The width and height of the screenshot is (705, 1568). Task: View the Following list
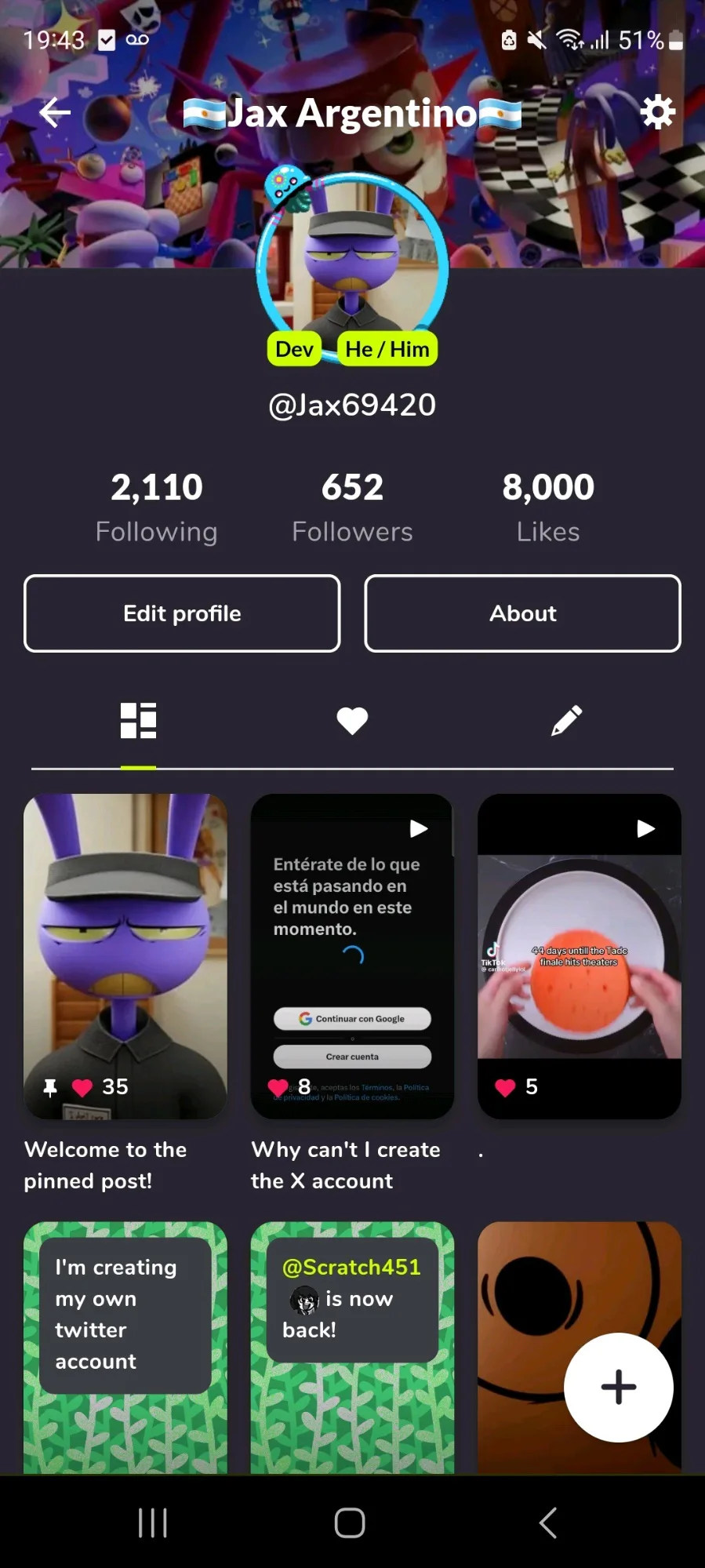[156, 507]
